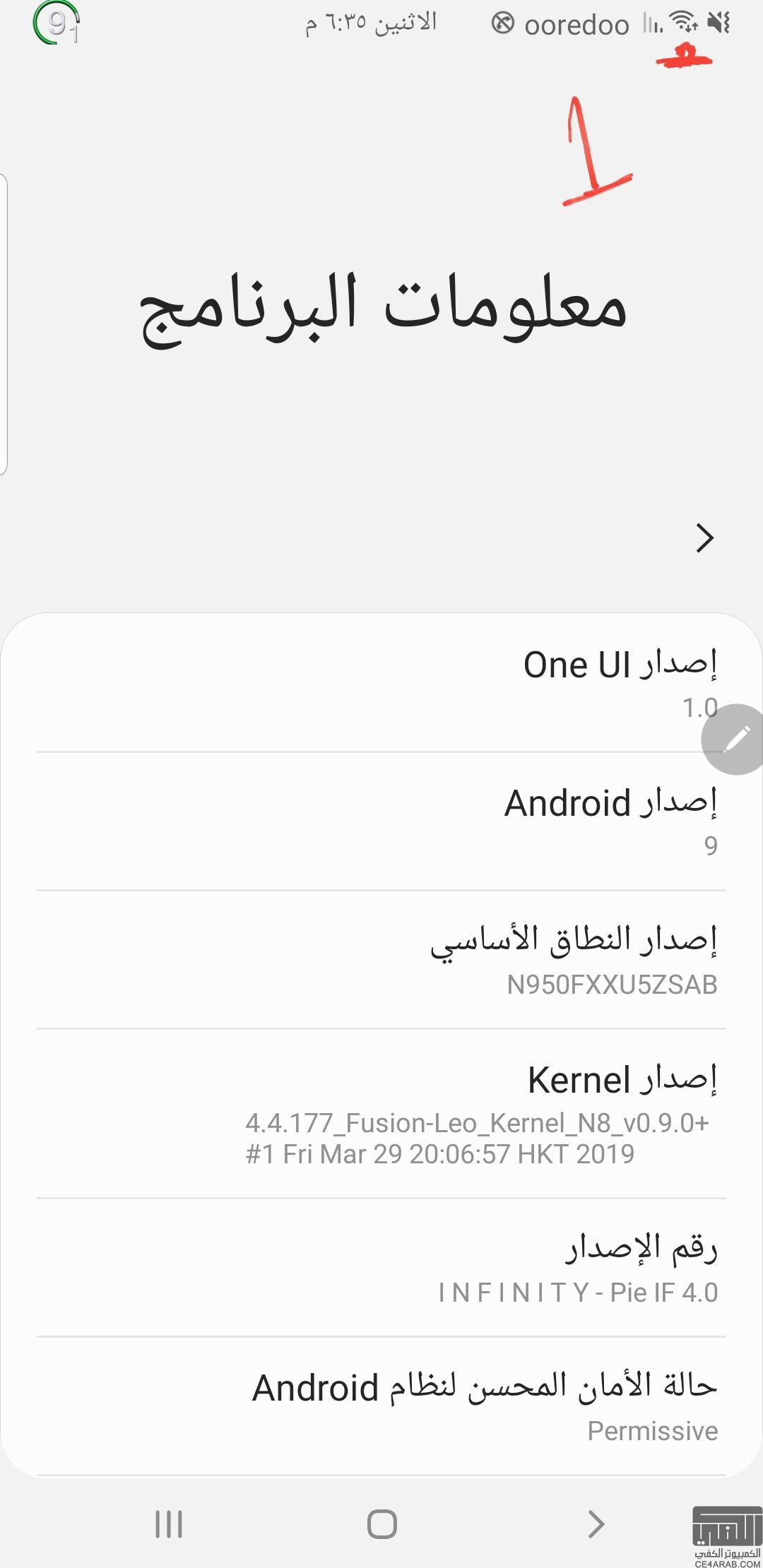Tap the build number INFINITY-Pie row
Image resolution: width=763 pixels, height=1568 pixels.
point(381,1268)
